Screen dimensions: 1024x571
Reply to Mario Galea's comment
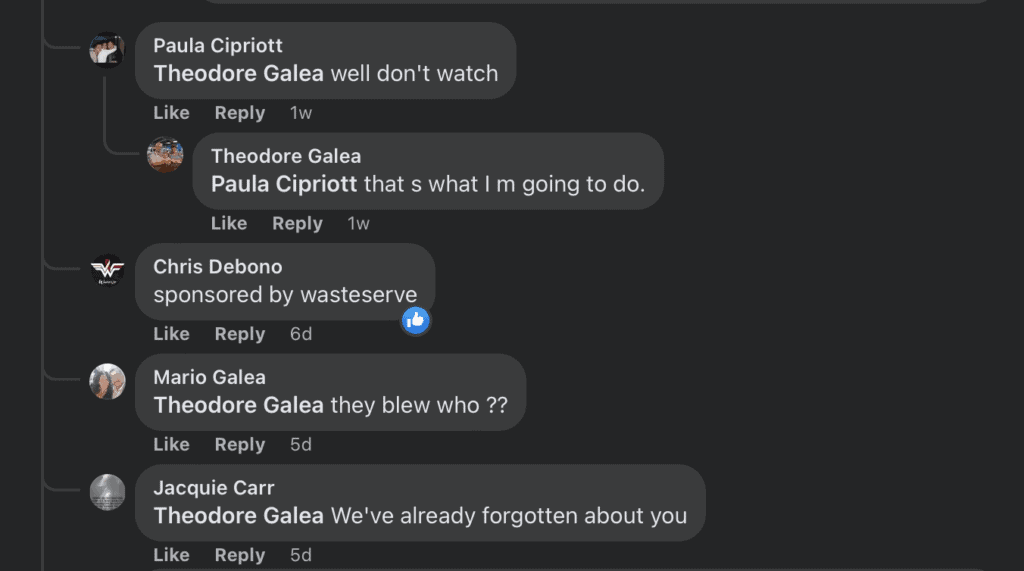click(240, 445)
